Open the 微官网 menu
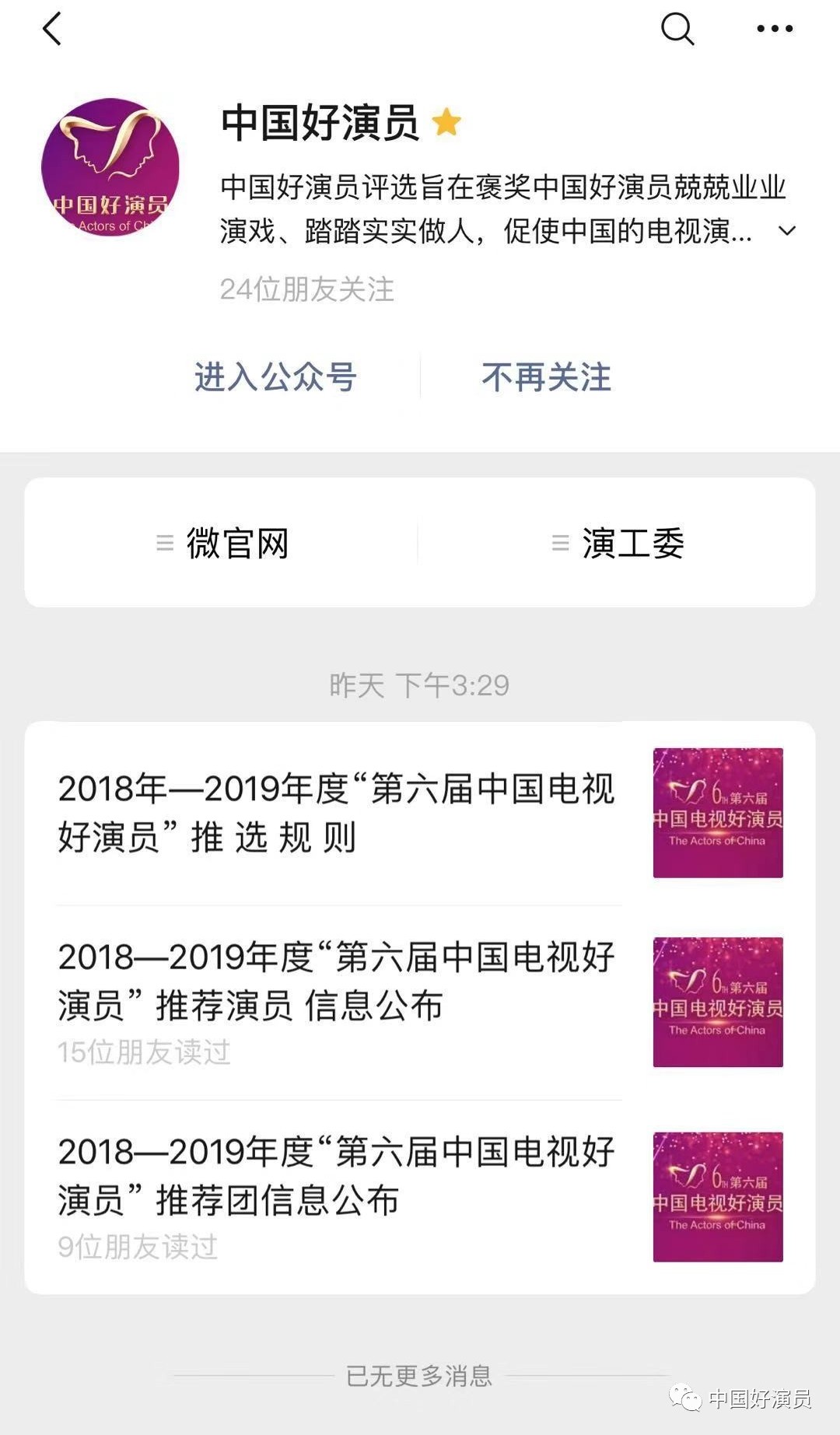 (x=222, y=543)
